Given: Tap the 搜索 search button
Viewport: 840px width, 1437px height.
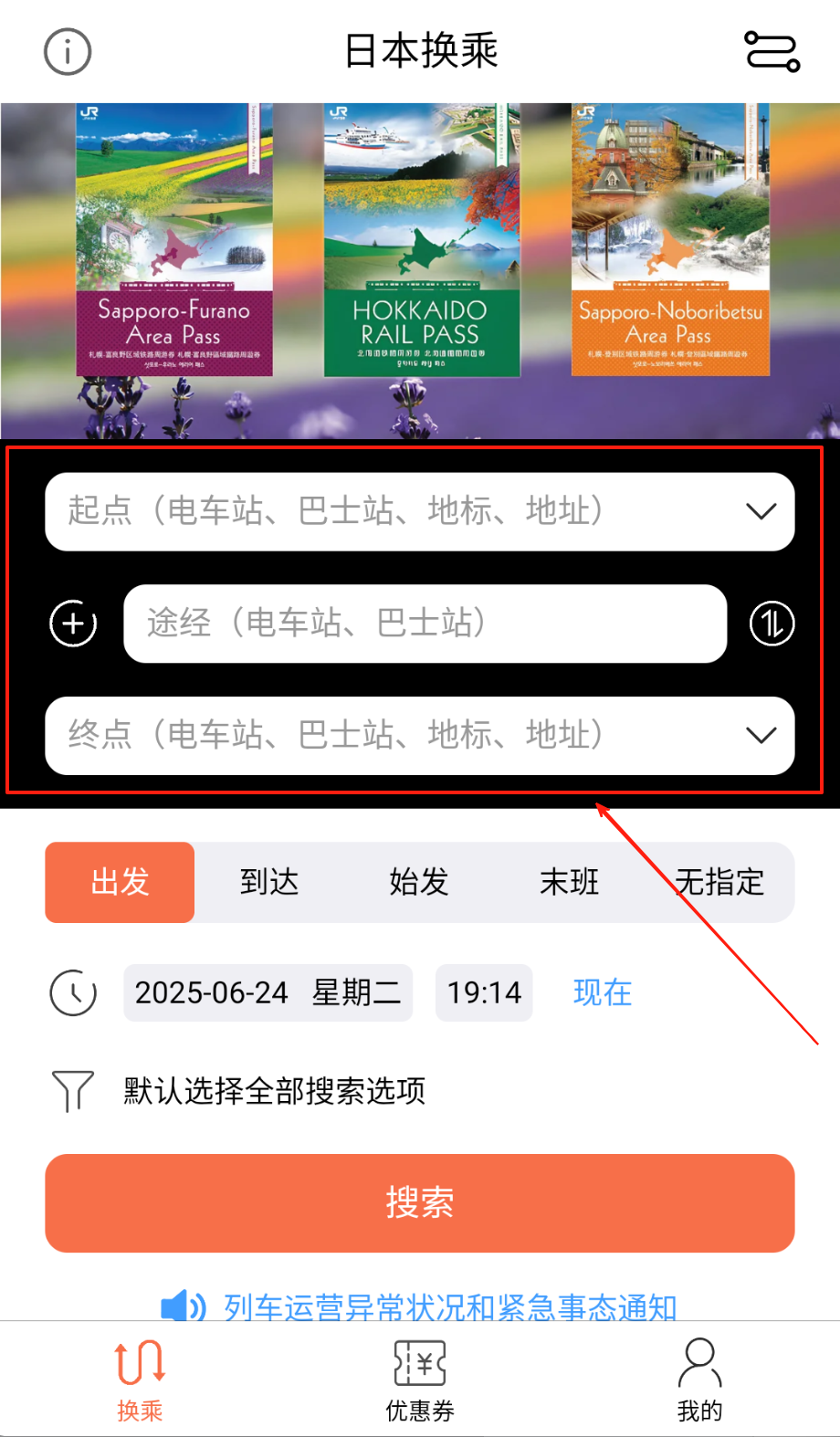Looking at the screenshot, I should (x=420, y=1202).
